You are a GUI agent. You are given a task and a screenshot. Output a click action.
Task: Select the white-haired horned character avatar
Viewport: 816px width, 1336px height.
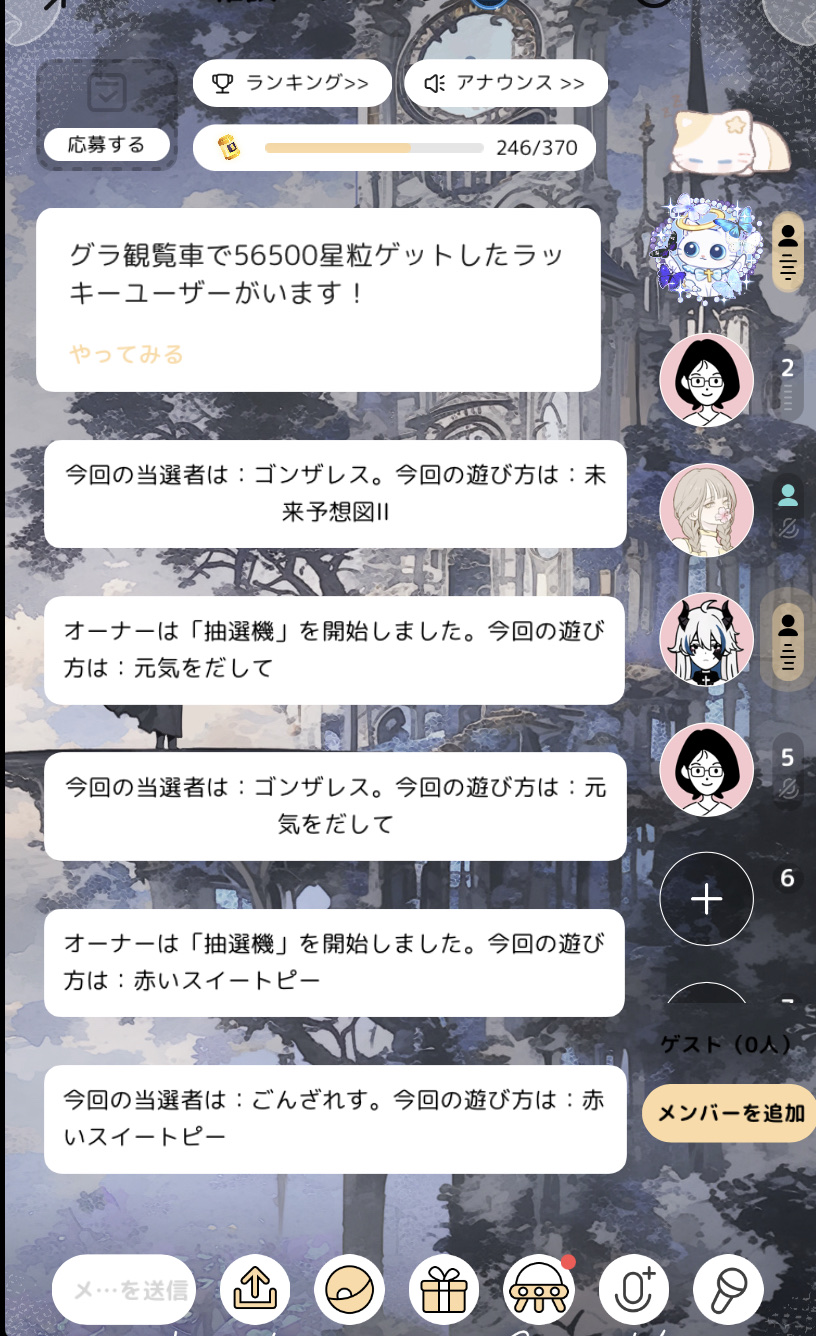(707, 640)
